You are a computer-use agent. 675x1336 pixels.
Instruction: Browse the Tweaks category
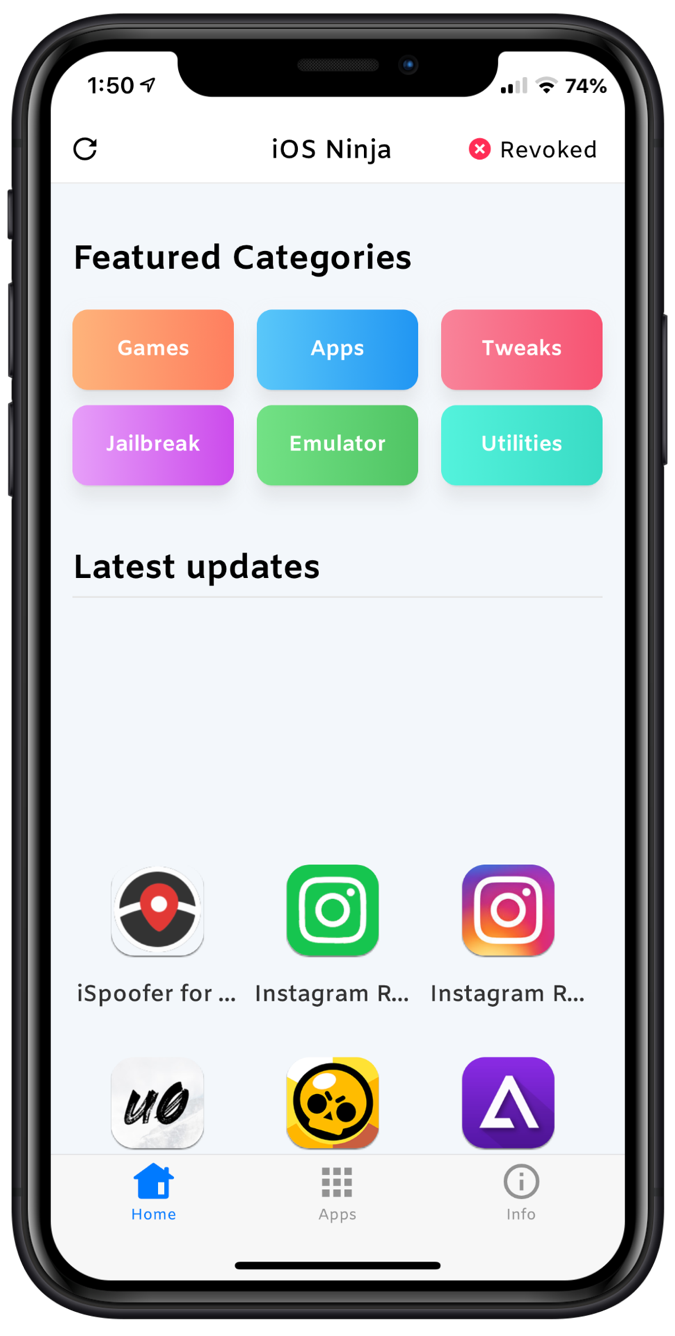(521, 349)
